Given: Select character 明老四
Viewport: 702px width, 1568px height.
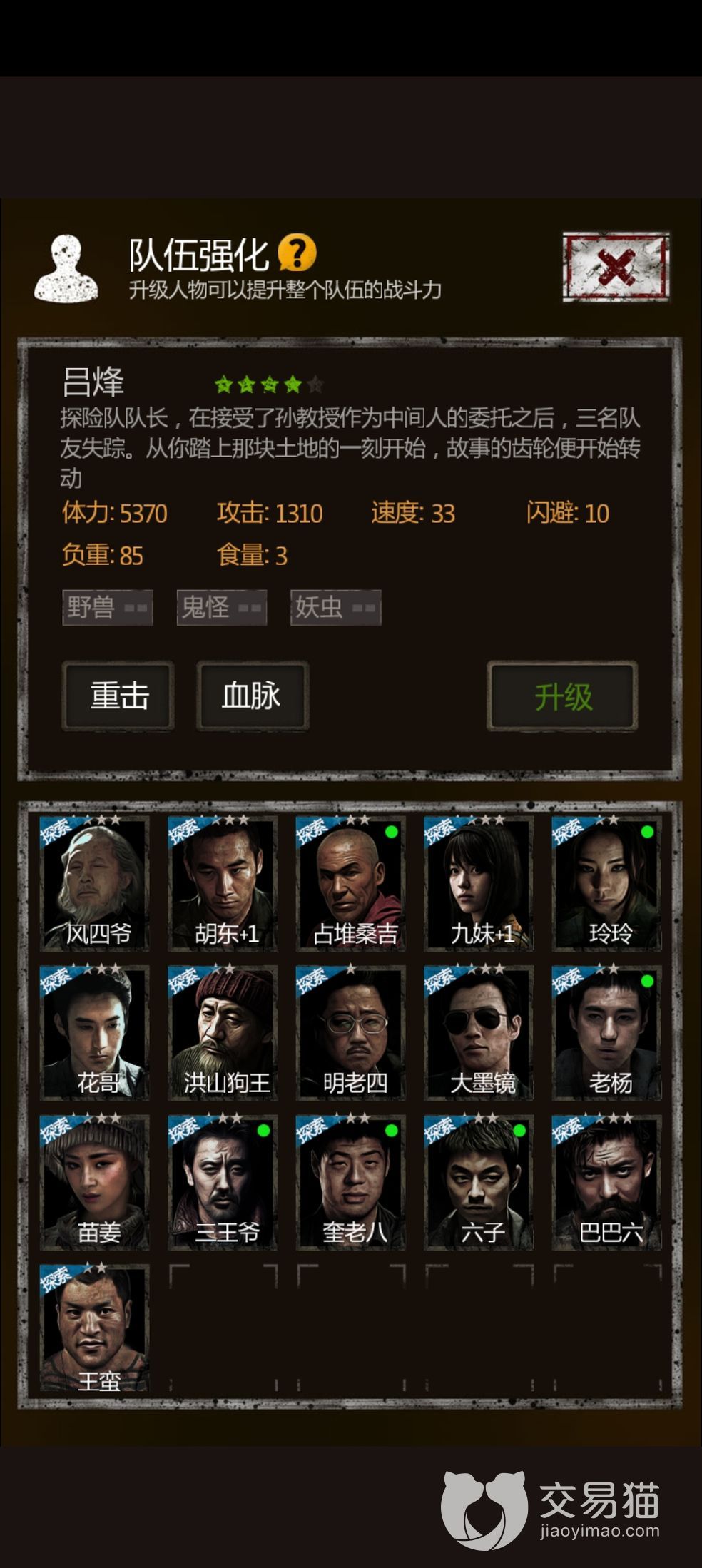Looking at the screenshot, I should [x=351, y=1033].
